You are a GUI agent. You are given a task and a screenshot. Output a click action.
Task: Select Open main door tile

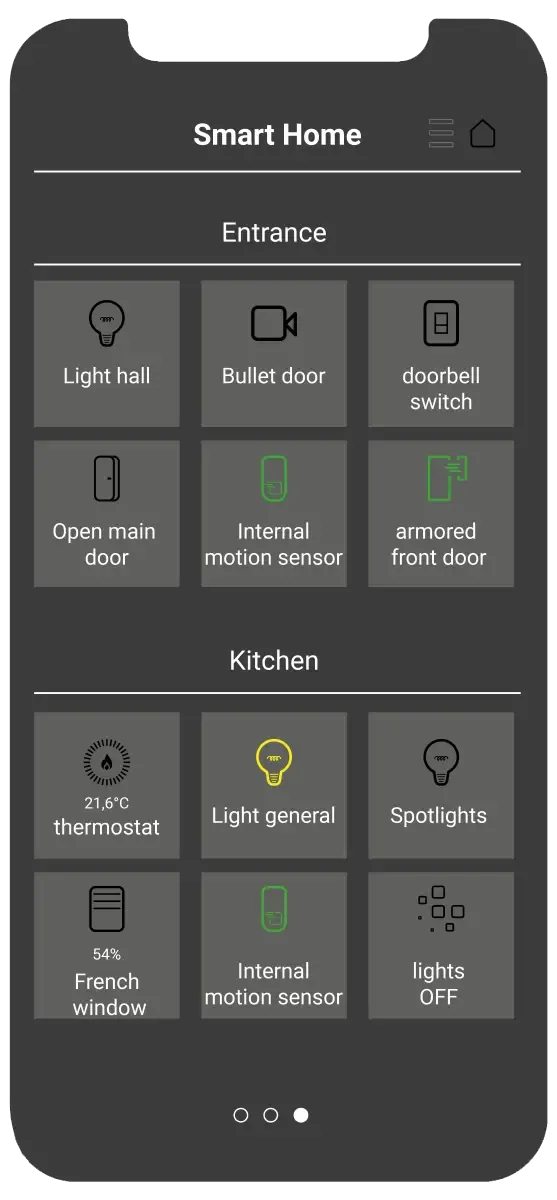pyautogui.click(x=107, y=514)
